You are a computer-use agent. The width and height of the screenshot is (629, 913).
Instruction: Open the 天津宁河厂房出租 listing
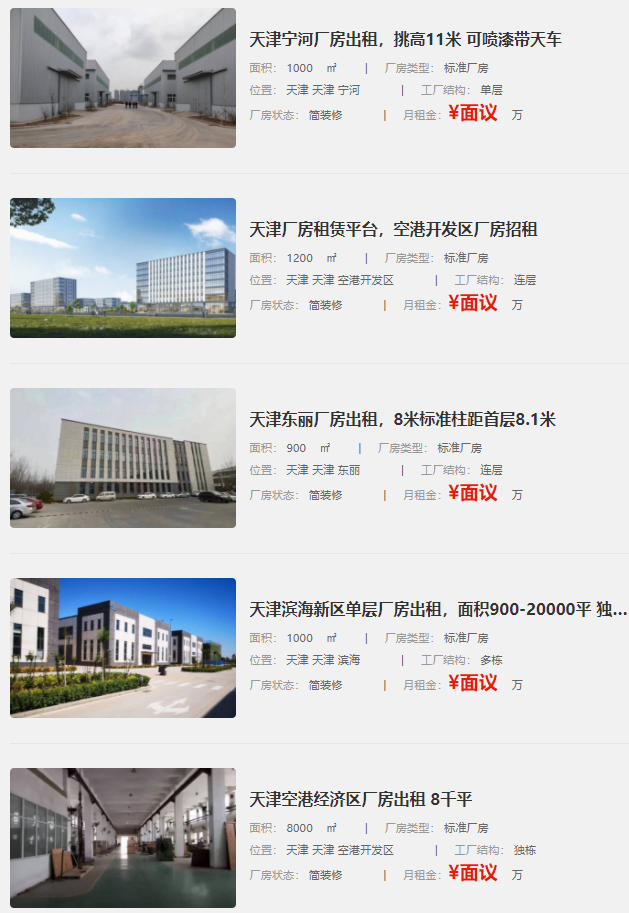coord(405,40)
